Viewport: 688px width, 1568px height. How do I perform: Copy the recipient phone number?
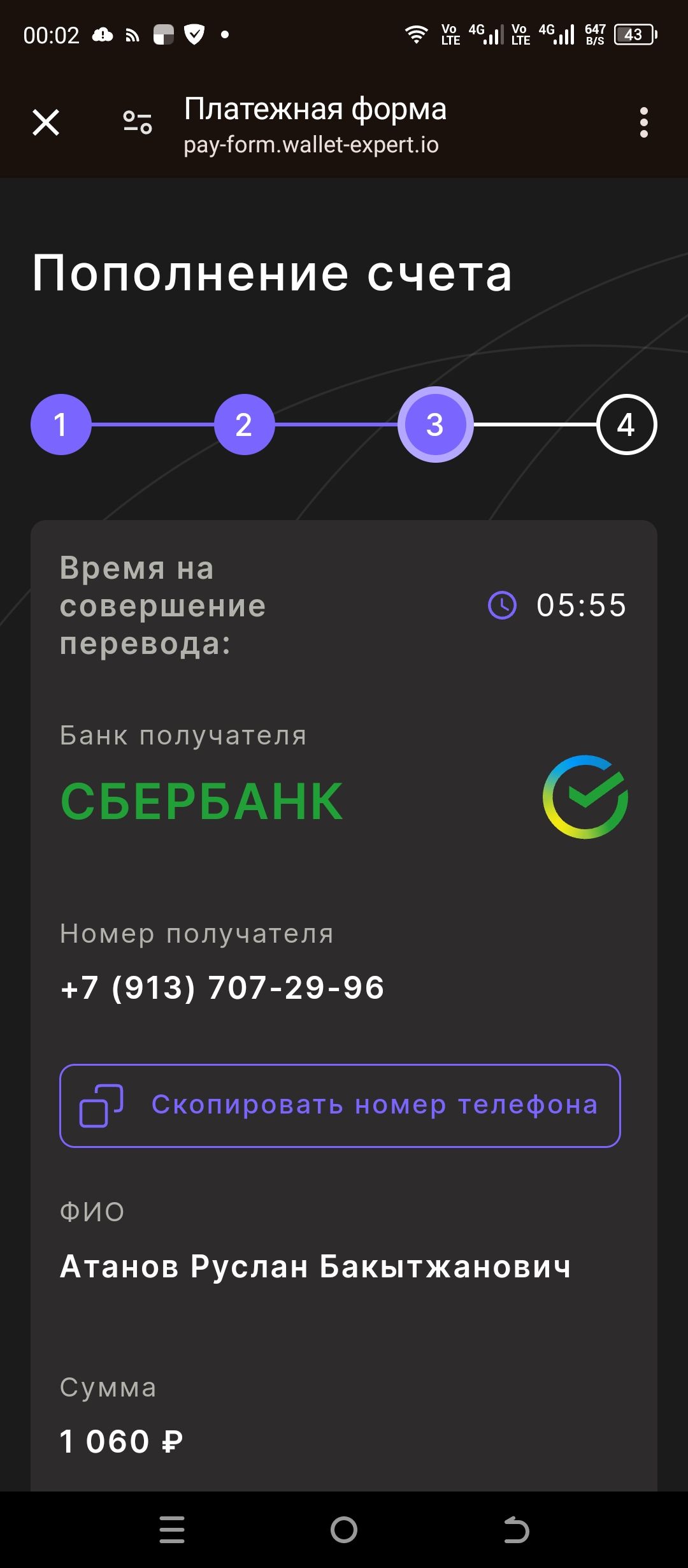340,1106
